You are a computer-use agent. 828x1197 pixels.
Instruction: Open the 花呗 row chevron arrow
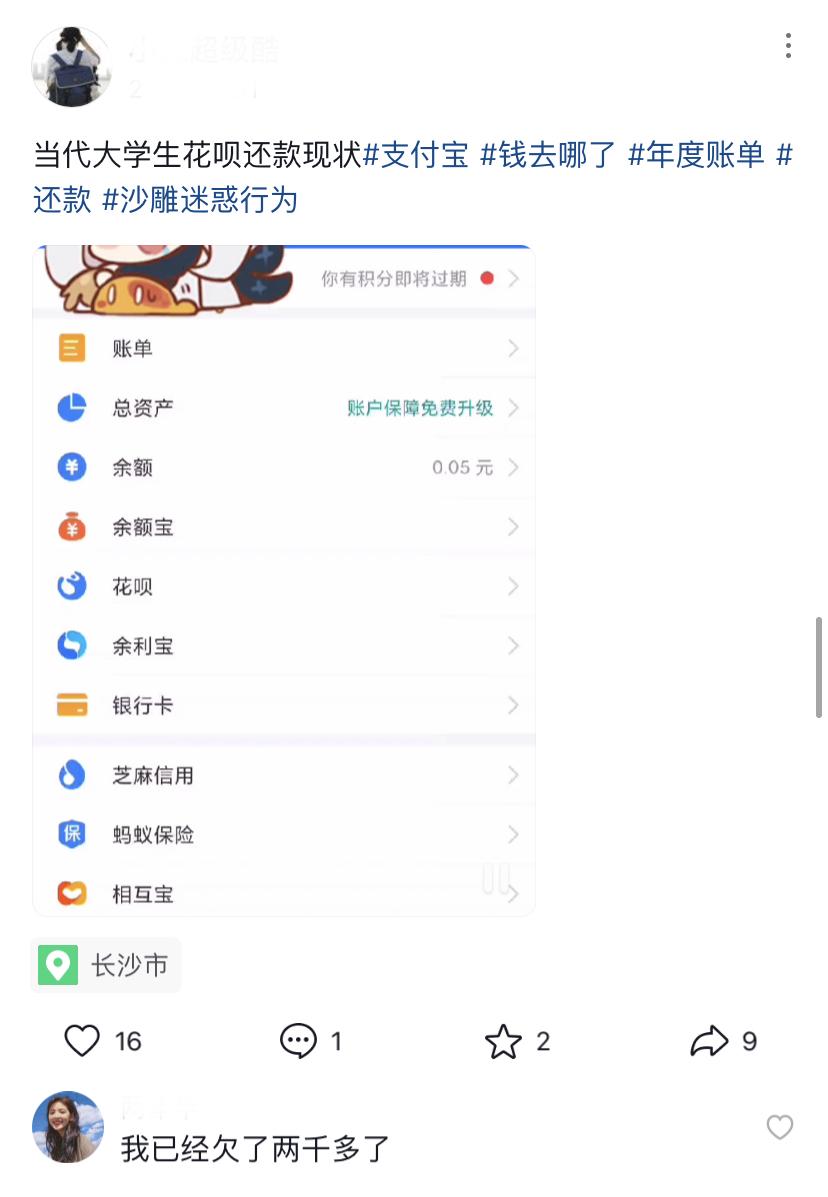pyautogui.click(x=512, y=587)
